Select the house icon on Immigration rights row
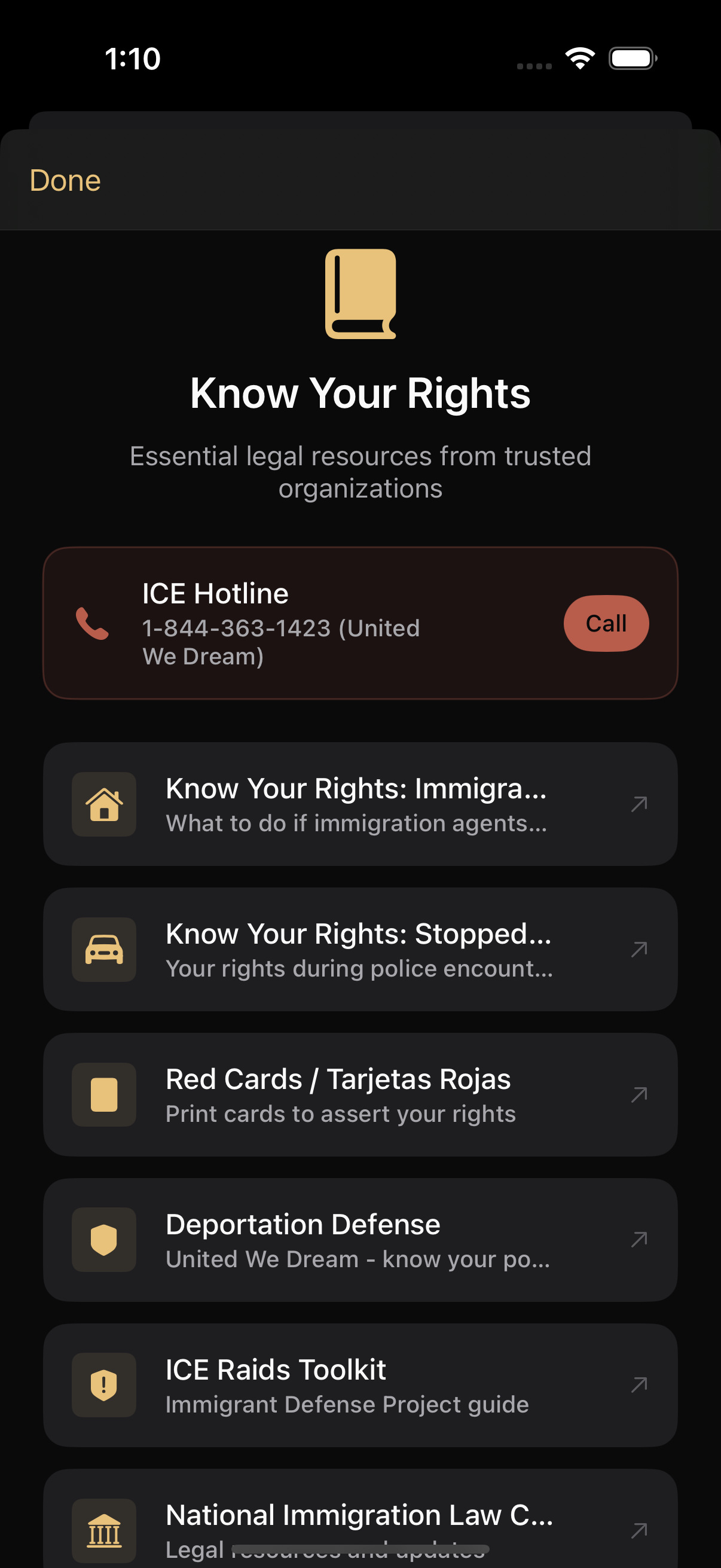721x1568 pixels. pyautogui.click(x=103, y=806)
